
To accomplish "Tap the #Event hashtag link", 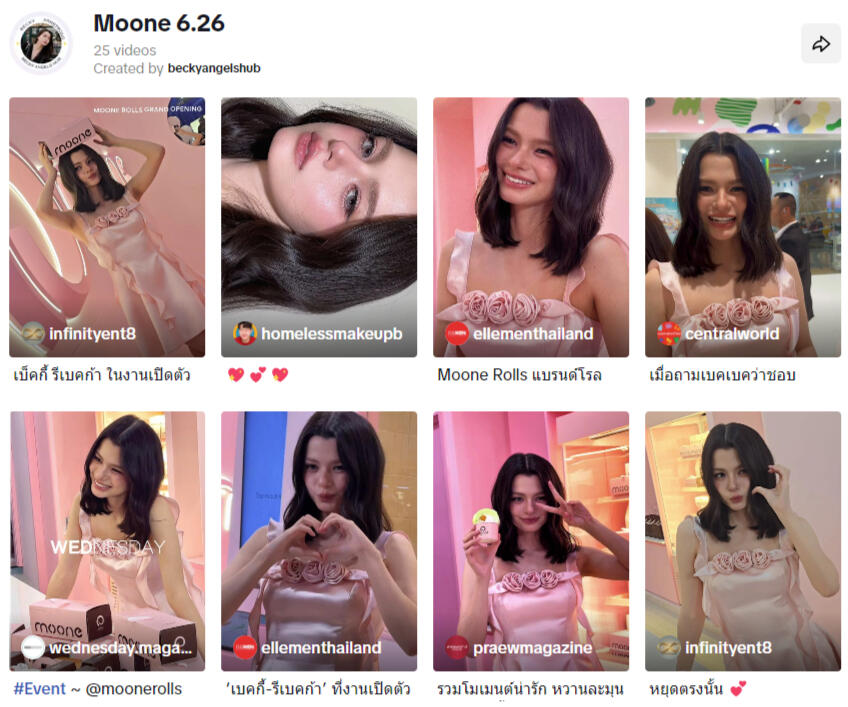I will [x=39, y=689].
